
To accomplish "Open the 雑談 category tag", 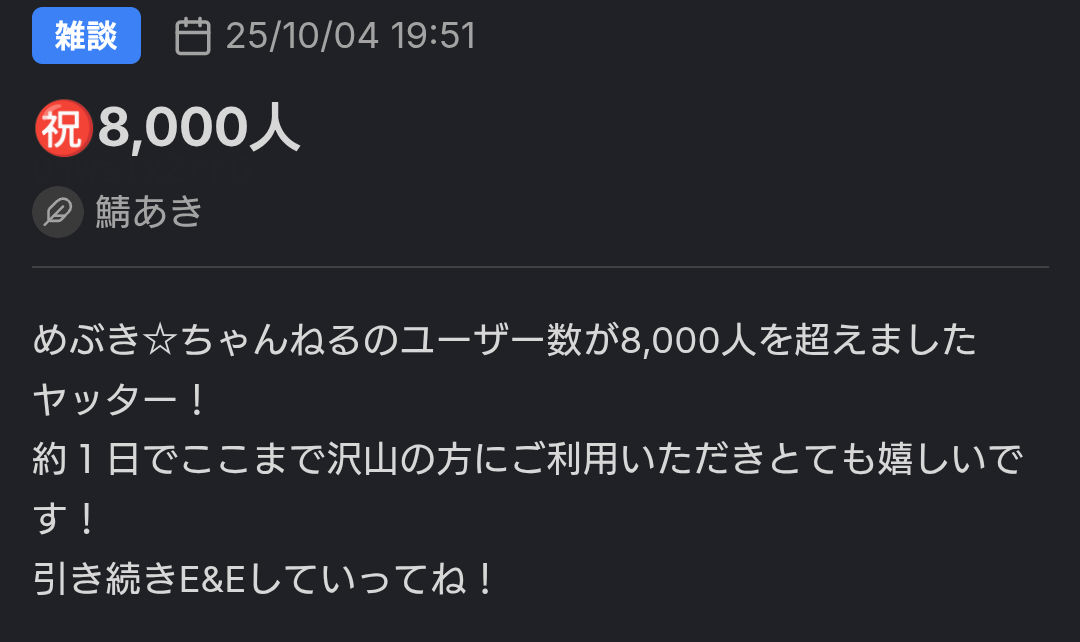I will click(86, 36).
